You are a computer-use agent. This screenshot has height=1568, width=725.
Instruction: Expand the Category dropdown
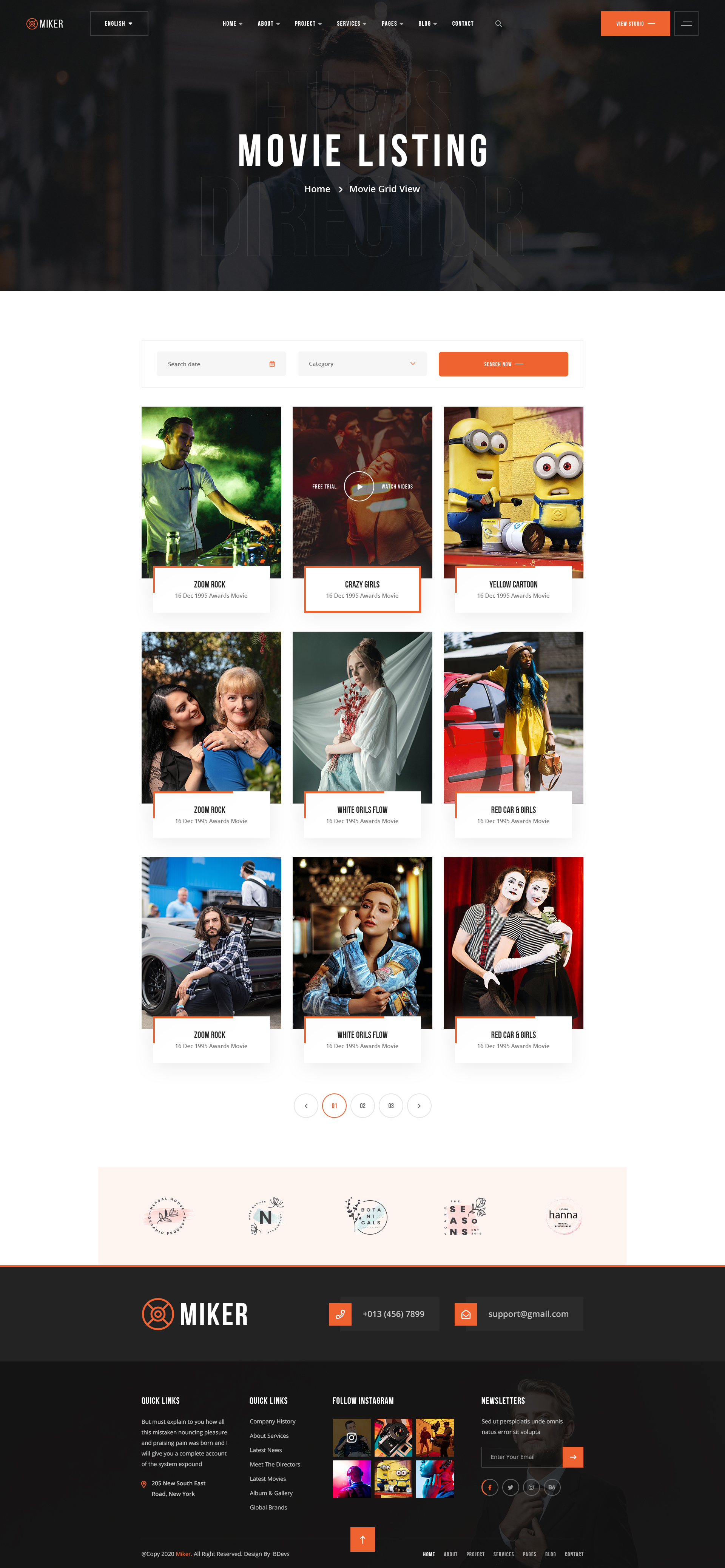tap(362, 364)
